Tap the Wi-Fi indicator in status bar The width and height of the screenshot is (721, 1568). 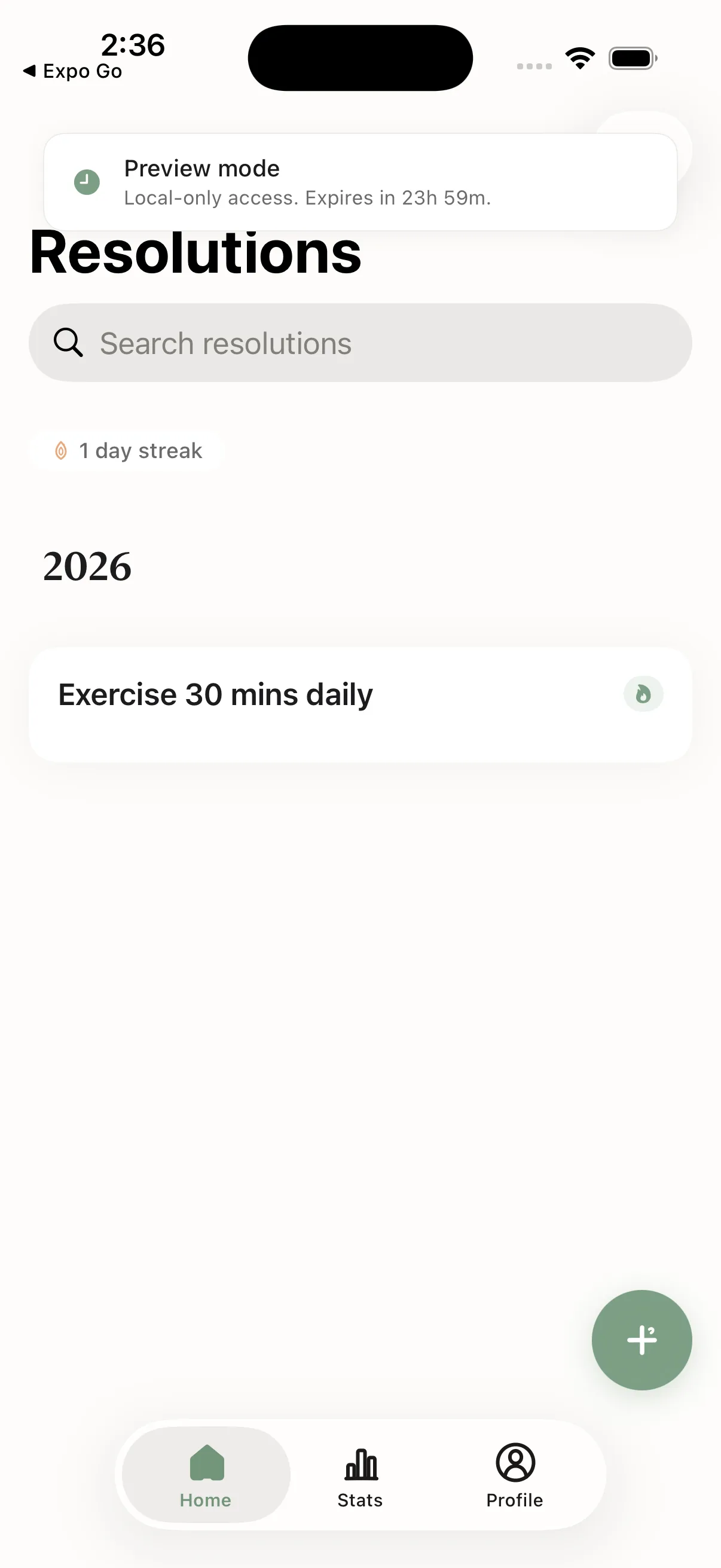tap(579, 57)
